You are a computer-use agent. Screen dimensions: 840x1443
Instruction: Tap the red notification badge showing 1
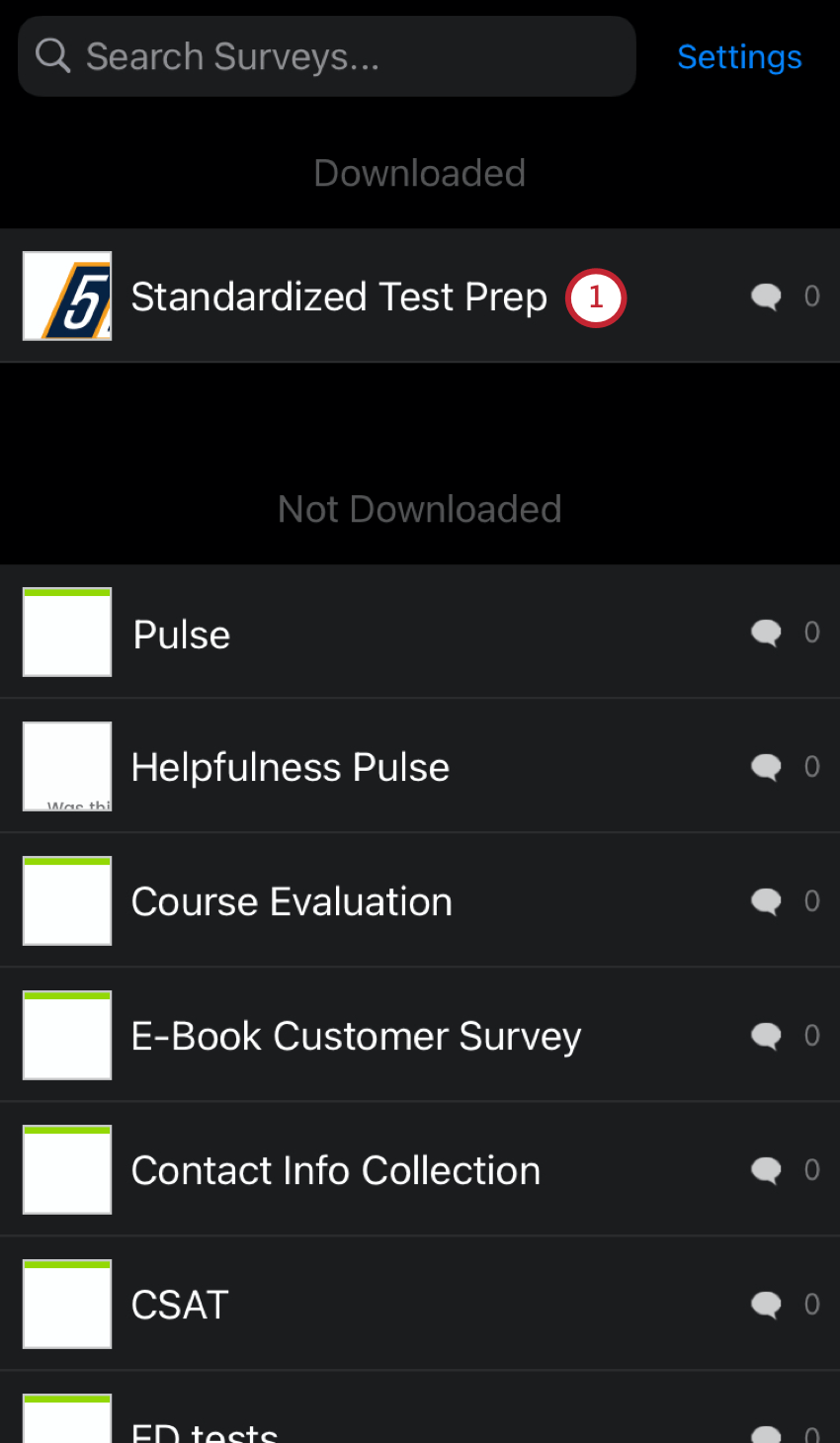[x=596, y=297]
